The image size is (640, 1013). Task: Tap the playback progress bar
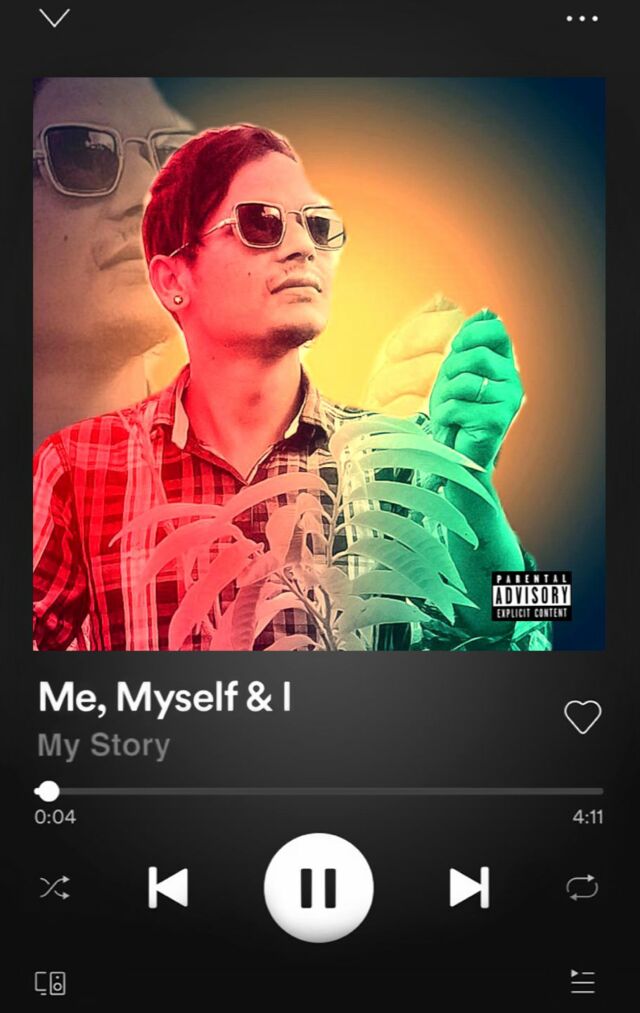pyautogui.click(x=320, y=791)
